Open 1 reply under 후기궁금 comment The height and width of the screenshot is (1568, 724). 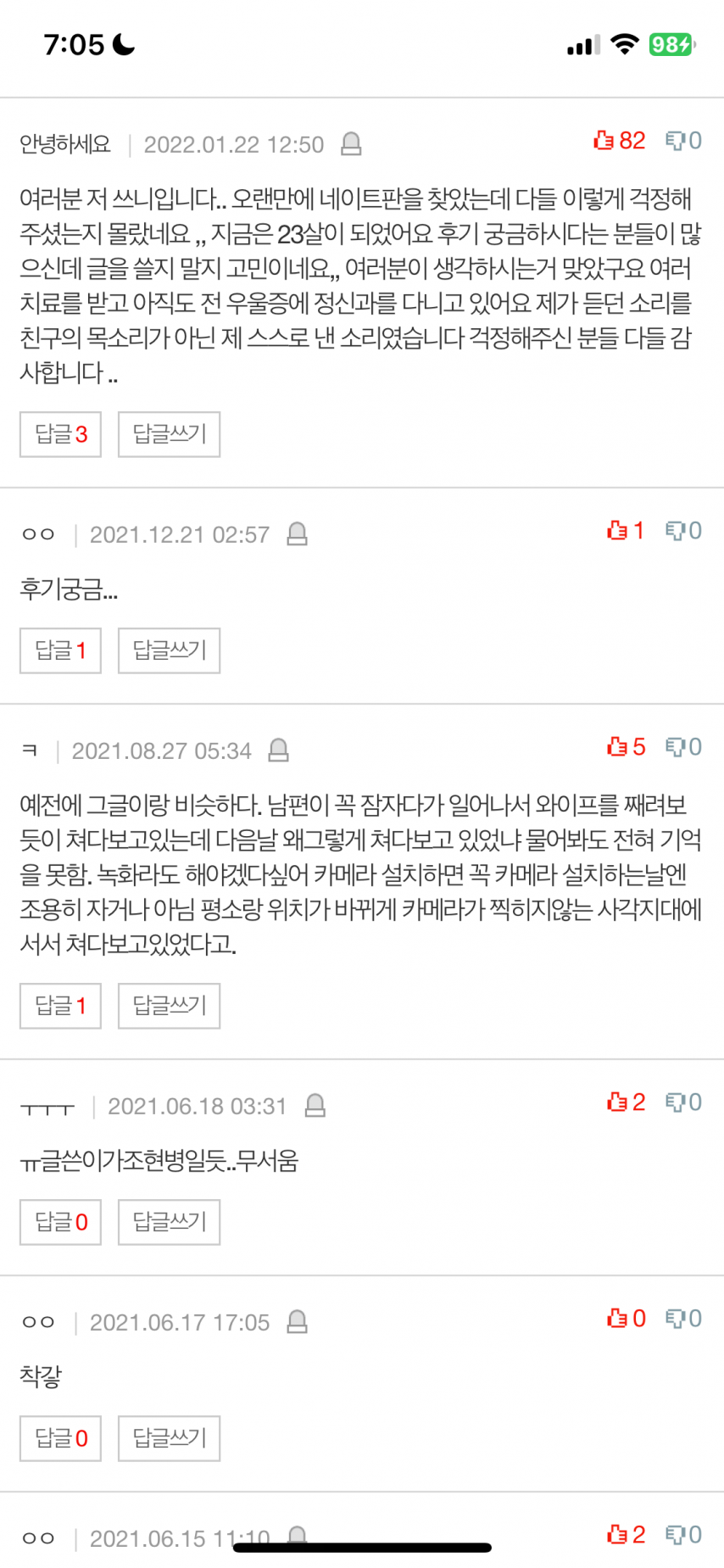point(60,650)
